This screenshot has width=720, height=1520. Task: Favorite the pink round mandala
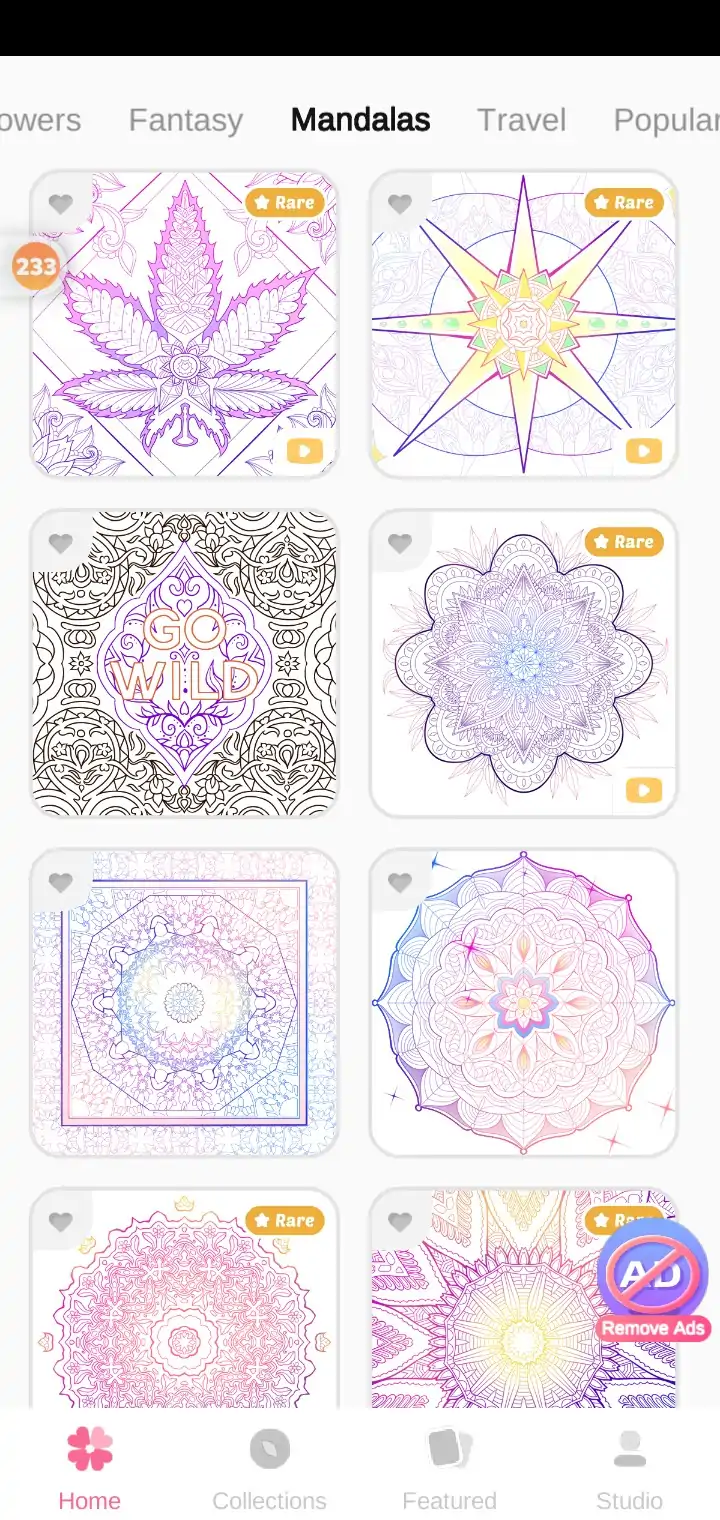click(61, 1222)
